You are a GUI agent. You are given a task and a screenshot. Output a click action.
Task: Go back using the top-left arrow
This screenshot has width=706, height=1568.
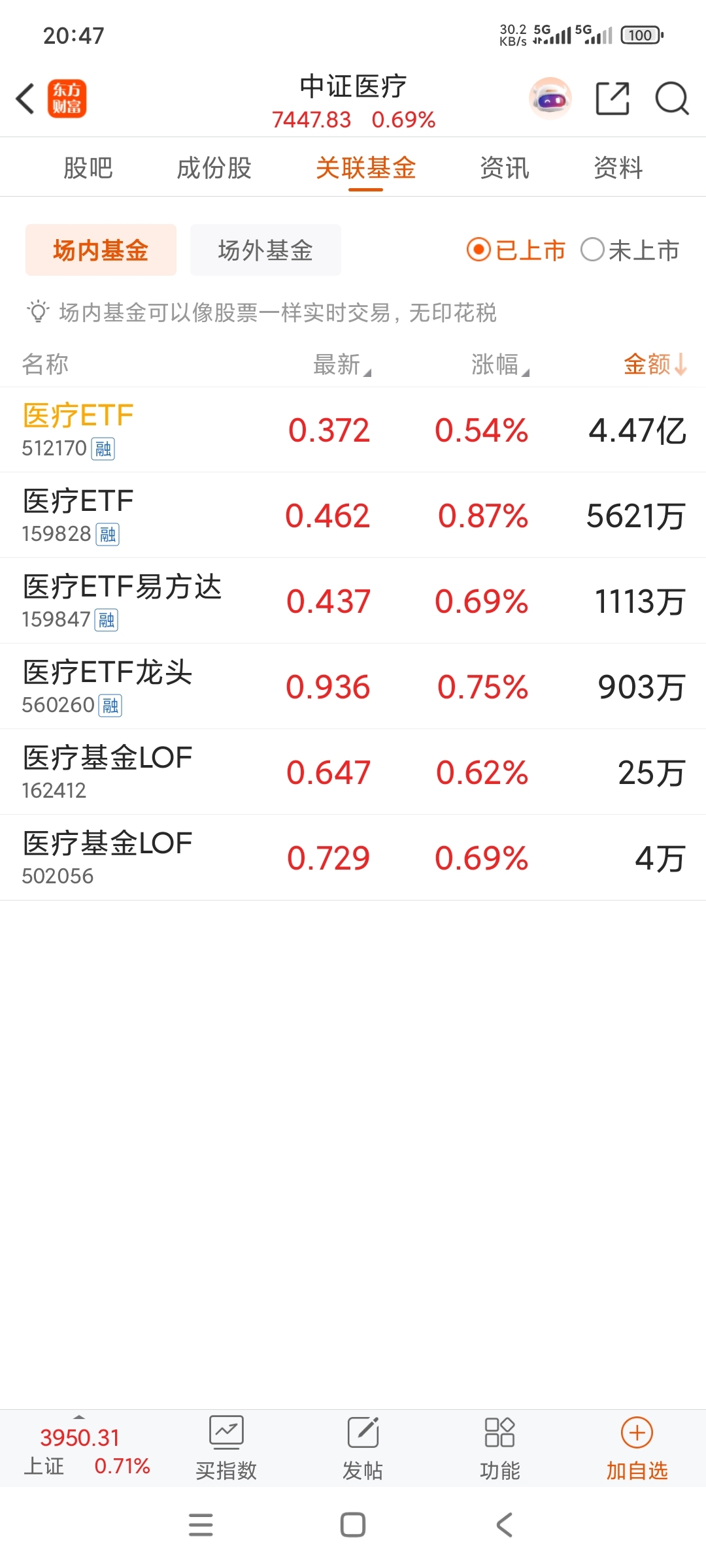coord(26,99)
